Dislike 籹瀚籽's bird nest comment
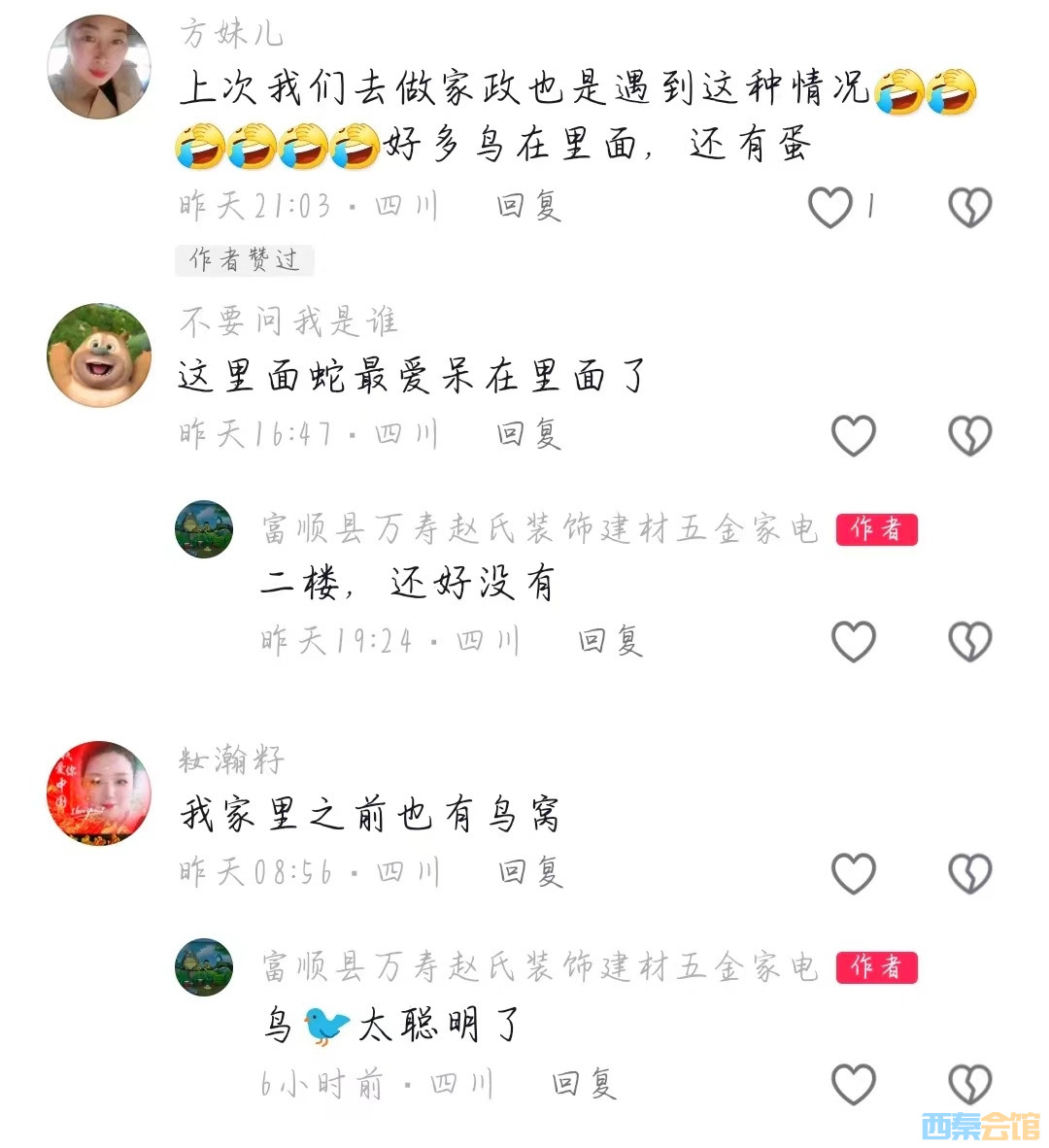Image resolution: width=1049 pixels, height=1148 pixels. [x=969, y=873]
